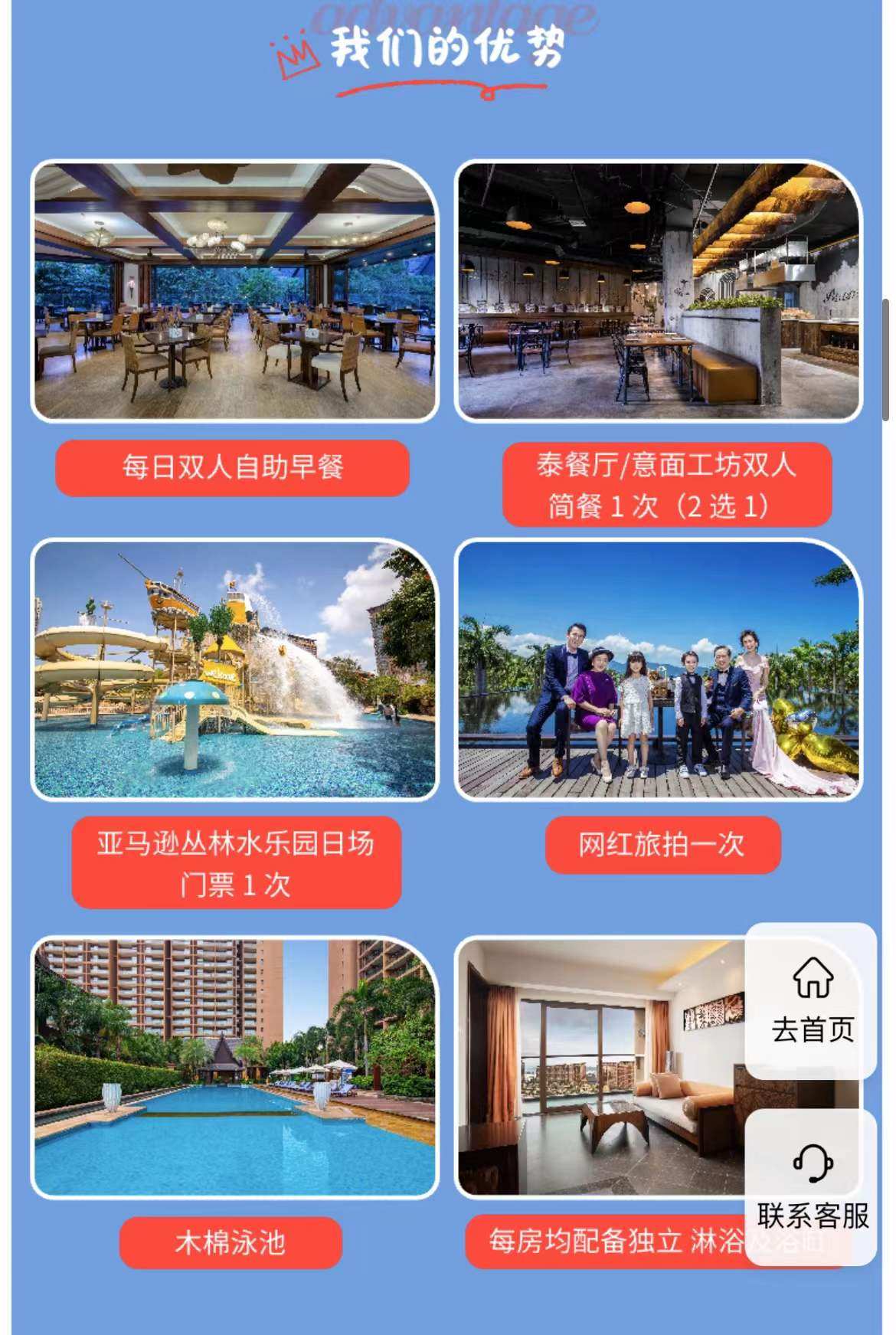
Task: Contact customer service via 联系客服
Action: [812, 1186]
